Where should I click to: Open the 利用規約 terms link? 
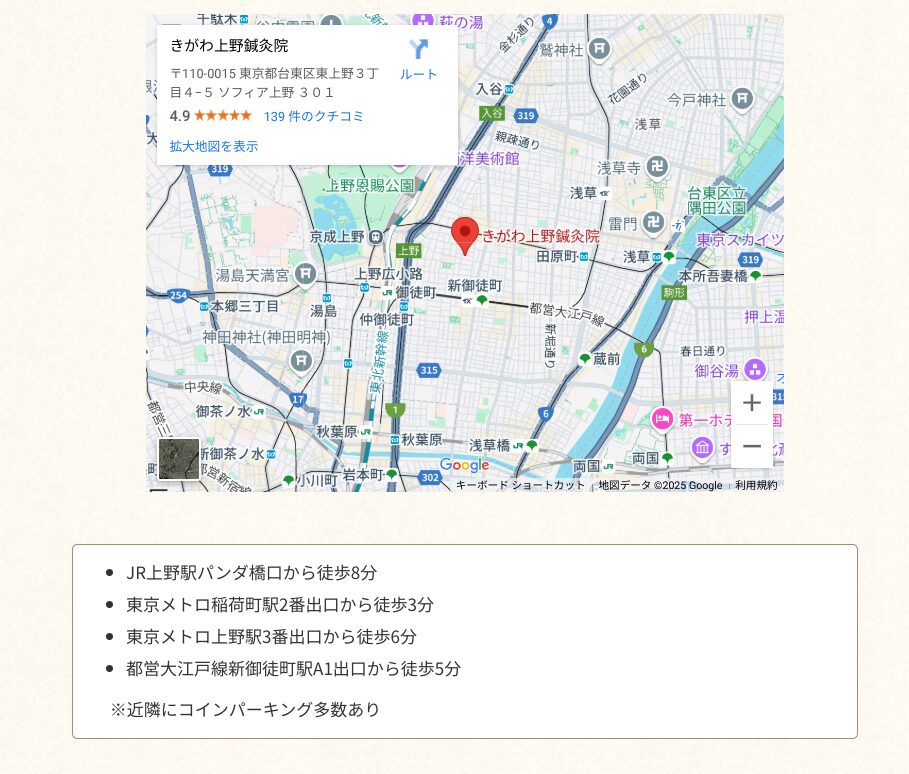coord(756,485)
